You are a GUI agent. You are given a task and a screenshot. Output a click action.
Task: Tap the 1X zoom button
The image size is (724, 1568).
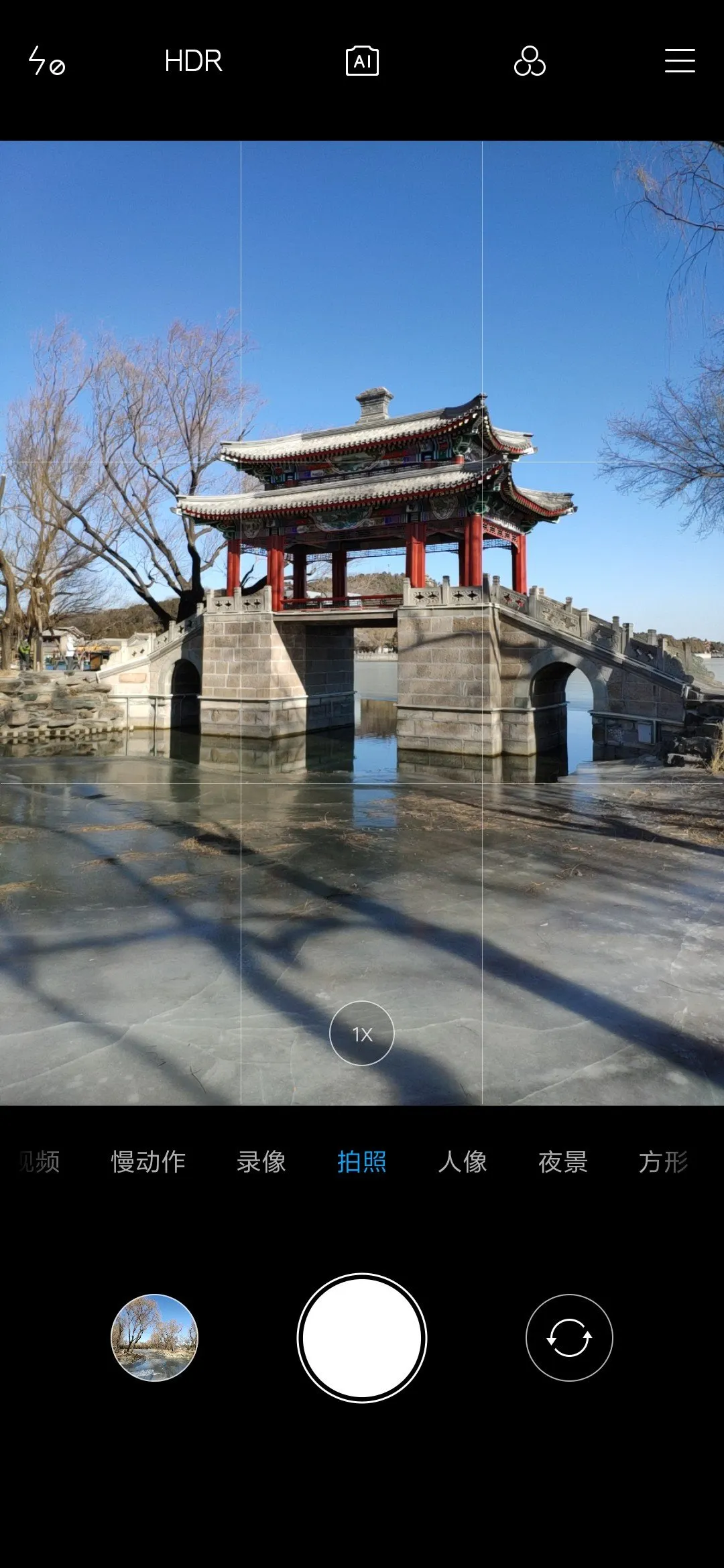362,1033
